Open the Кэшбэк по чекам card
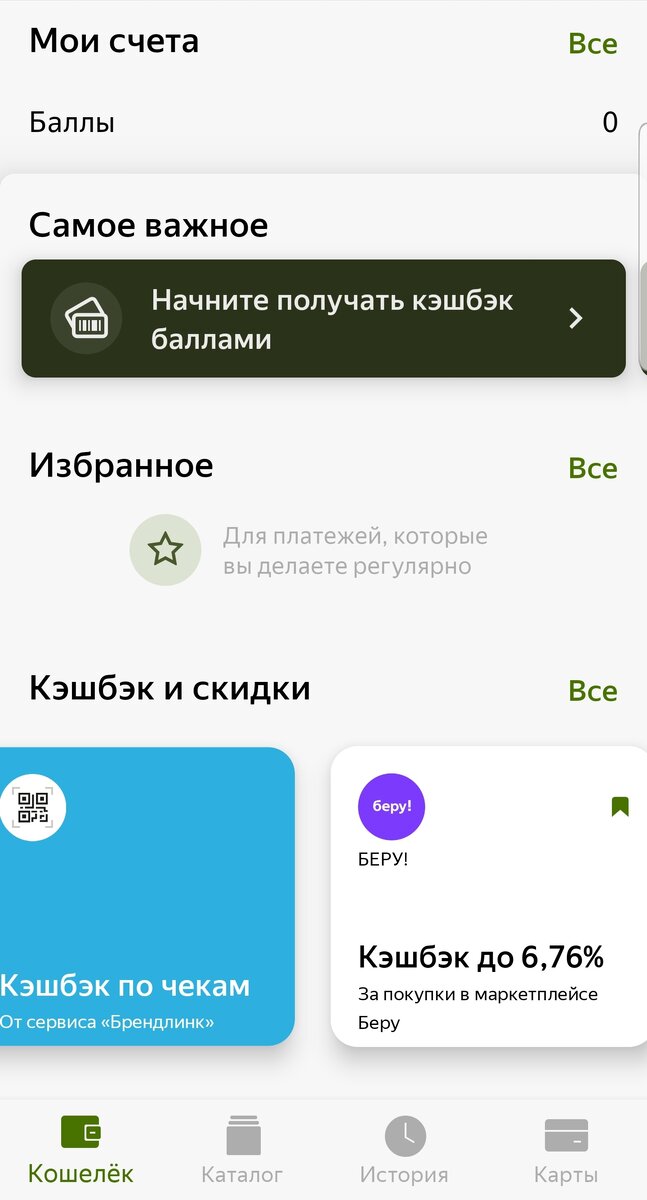647x1200 pixels. click(x=147, y=896)
